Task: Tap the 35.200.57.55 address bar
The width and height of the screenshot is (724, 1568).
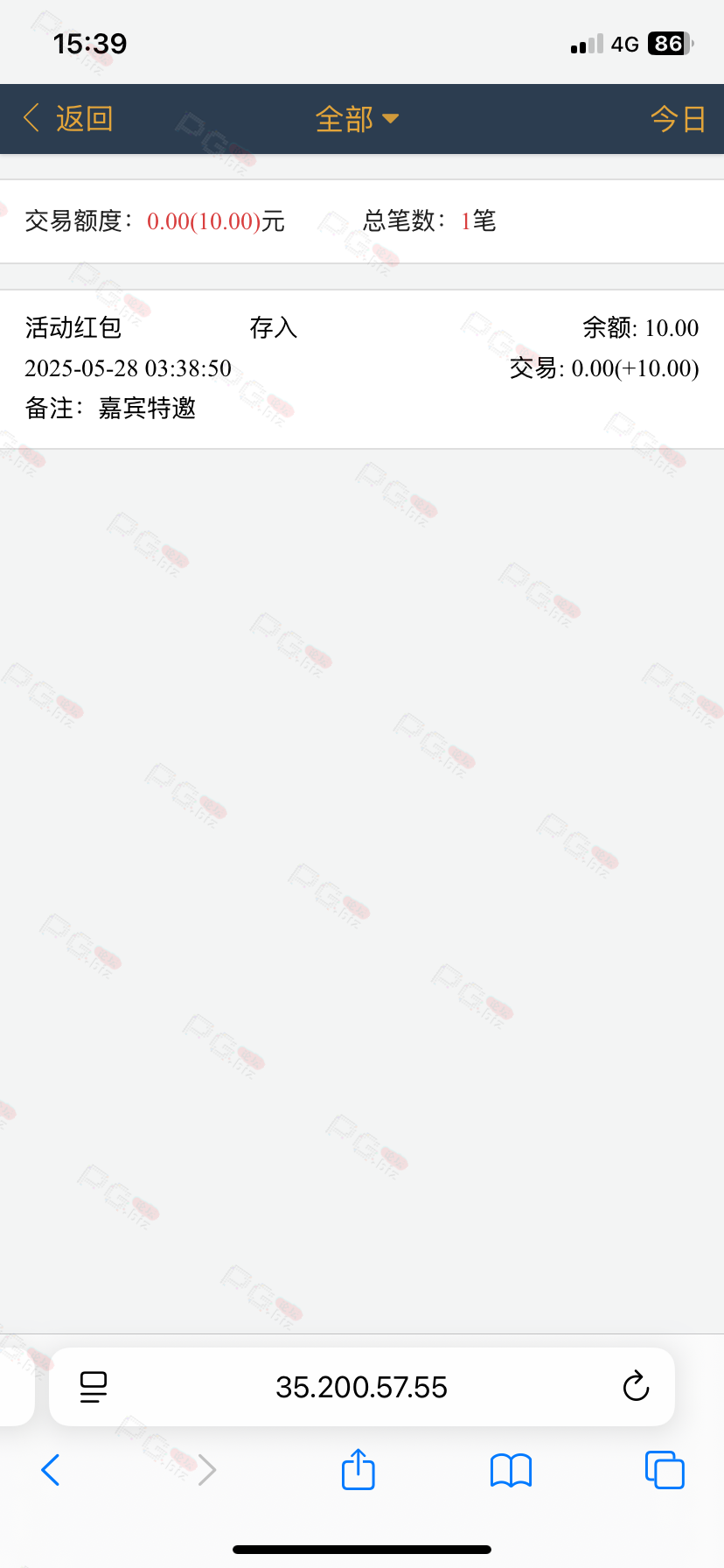Action: 362,1387
